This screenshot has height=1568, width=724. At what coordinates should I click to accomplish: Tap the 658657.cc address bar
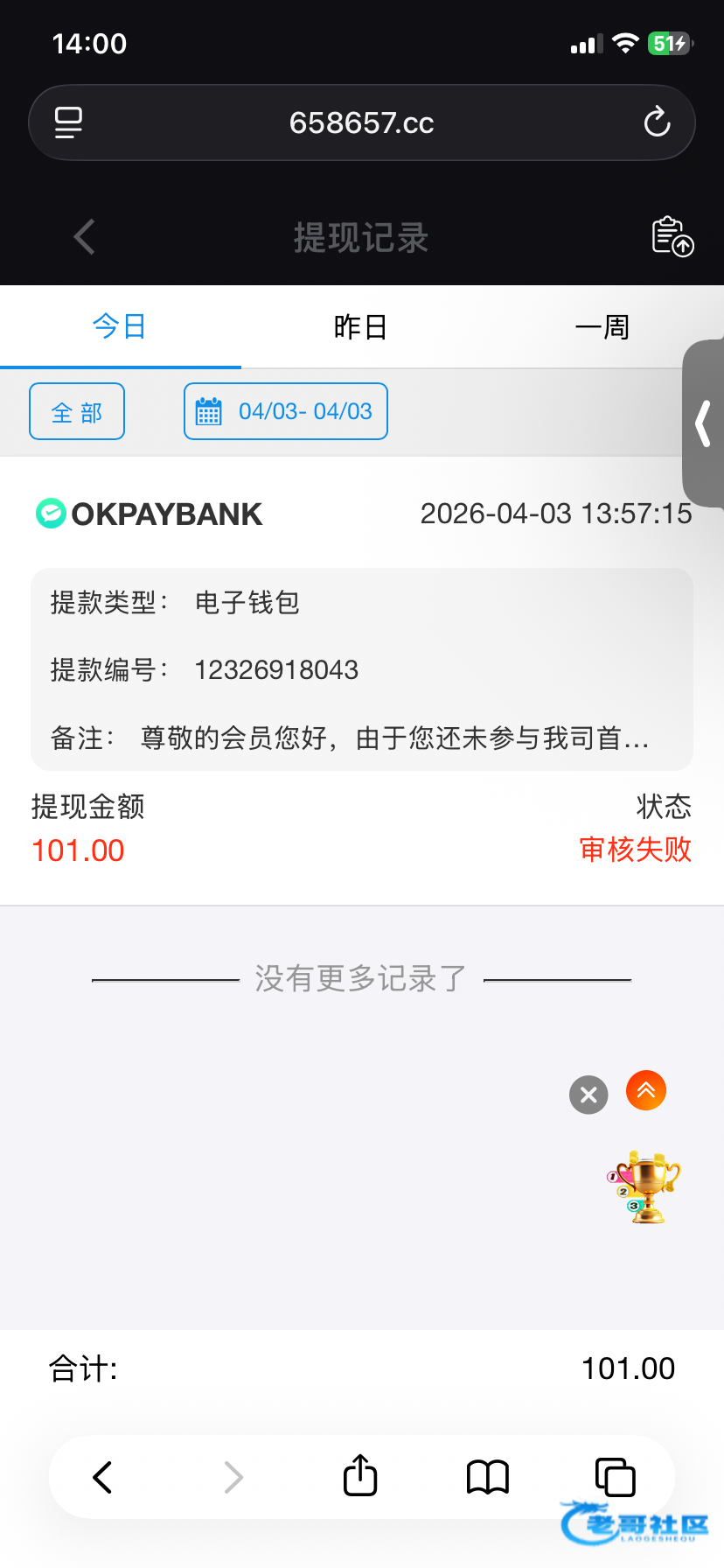tap(362, 122)
